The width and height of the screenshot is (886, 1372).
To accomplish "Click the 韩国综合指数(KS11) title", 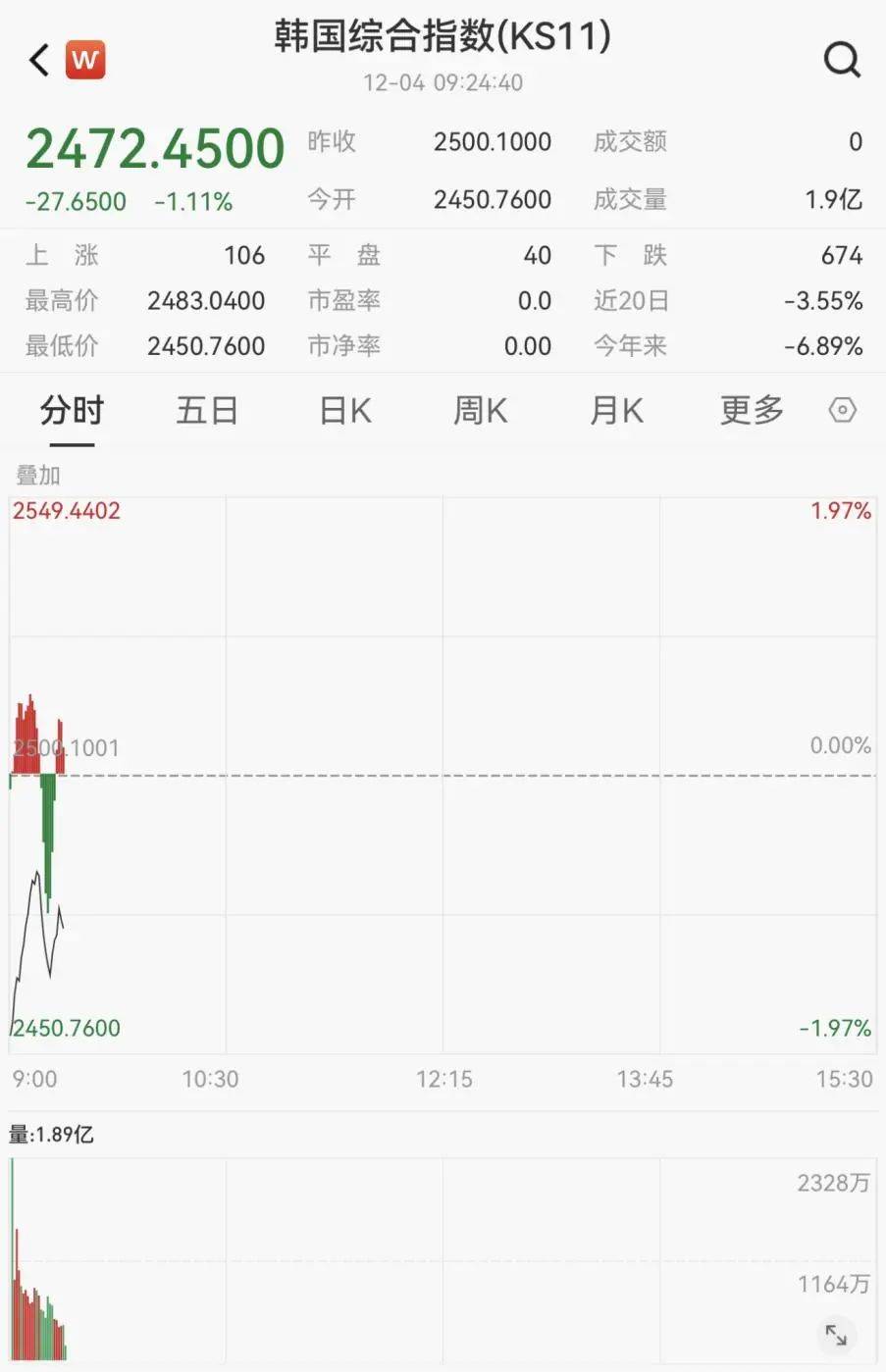I will coord(443,37).
